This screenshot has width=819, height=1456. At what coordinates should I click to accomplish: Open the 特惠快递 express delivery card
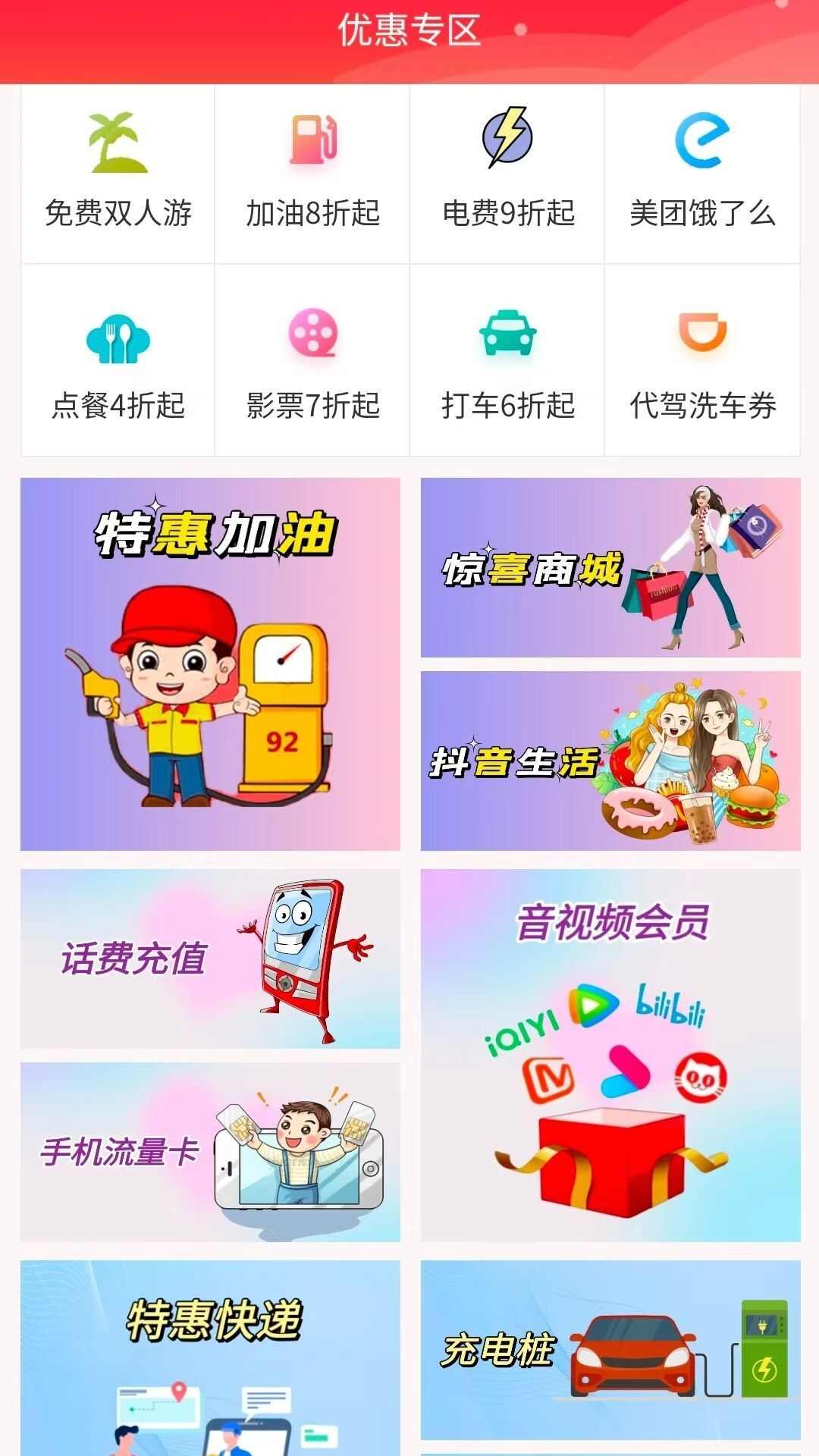coord(210,1358)
